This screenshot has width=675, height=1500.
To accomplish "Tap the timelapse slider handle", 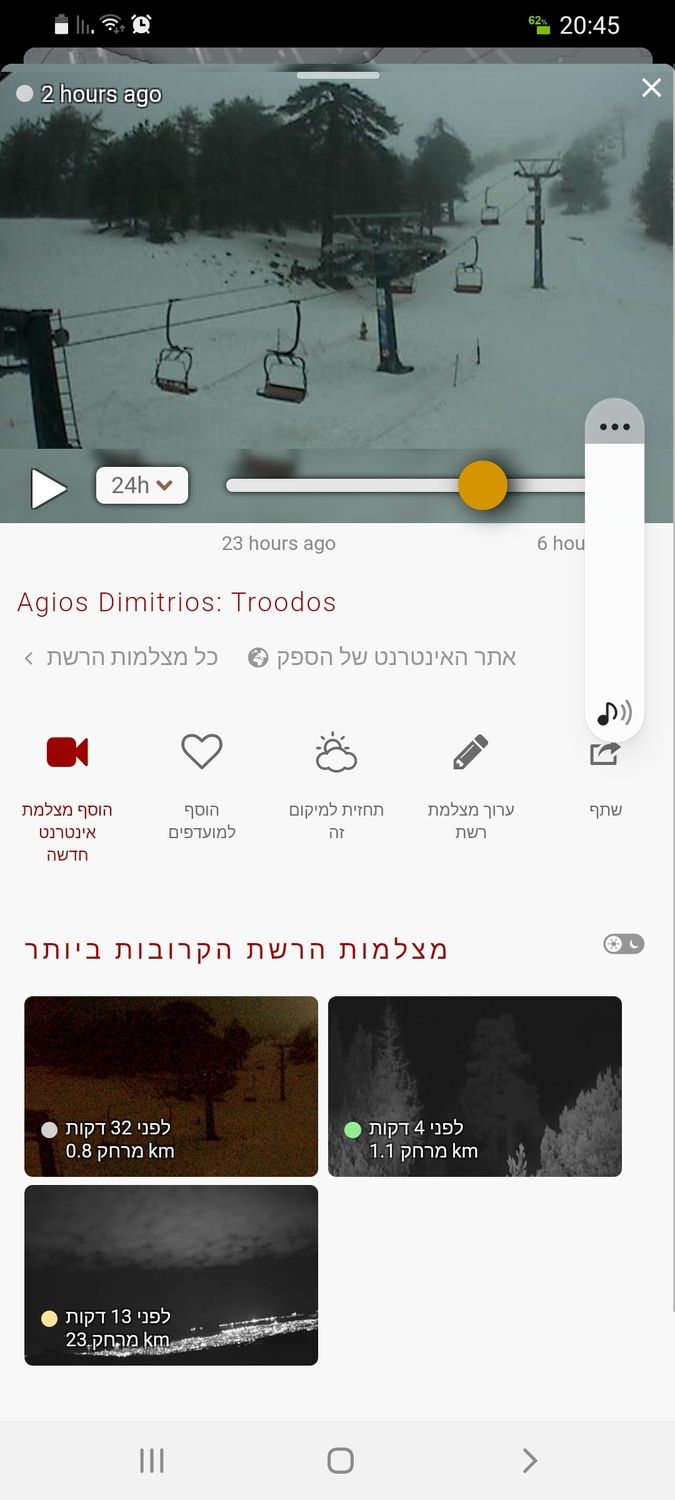I will (x=482, y=485).
